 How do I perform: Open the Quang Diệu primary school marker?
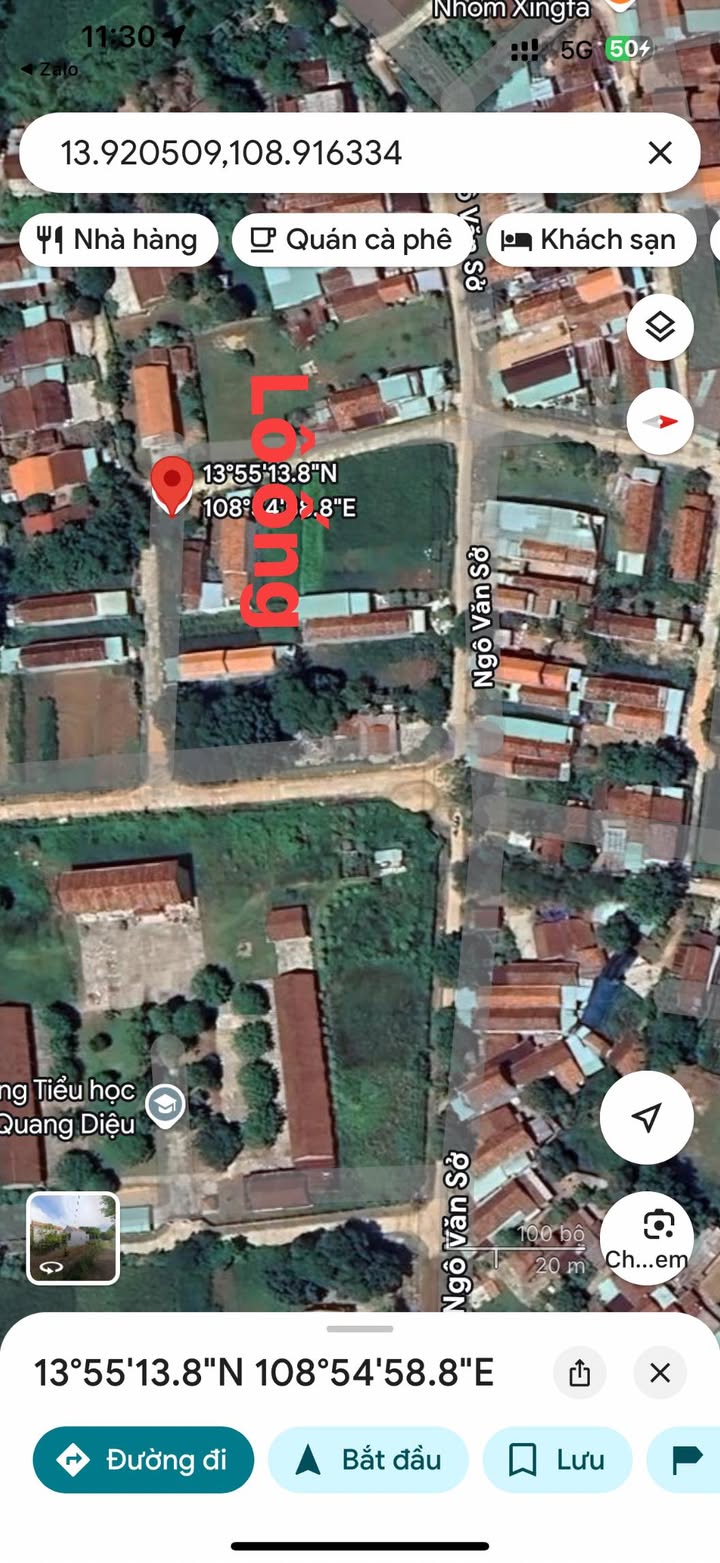164,1106
